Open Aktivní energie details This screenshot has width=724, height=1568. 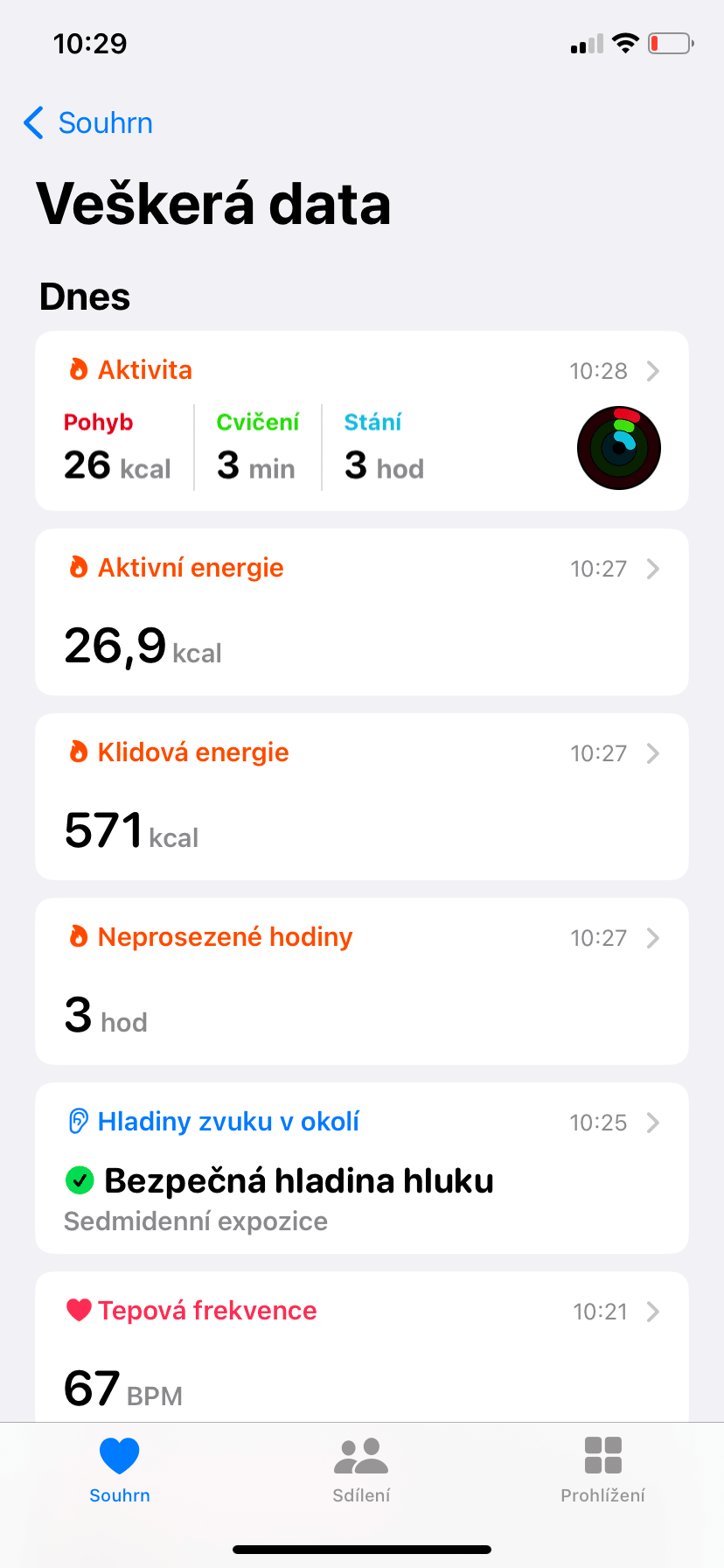[361, 612]
